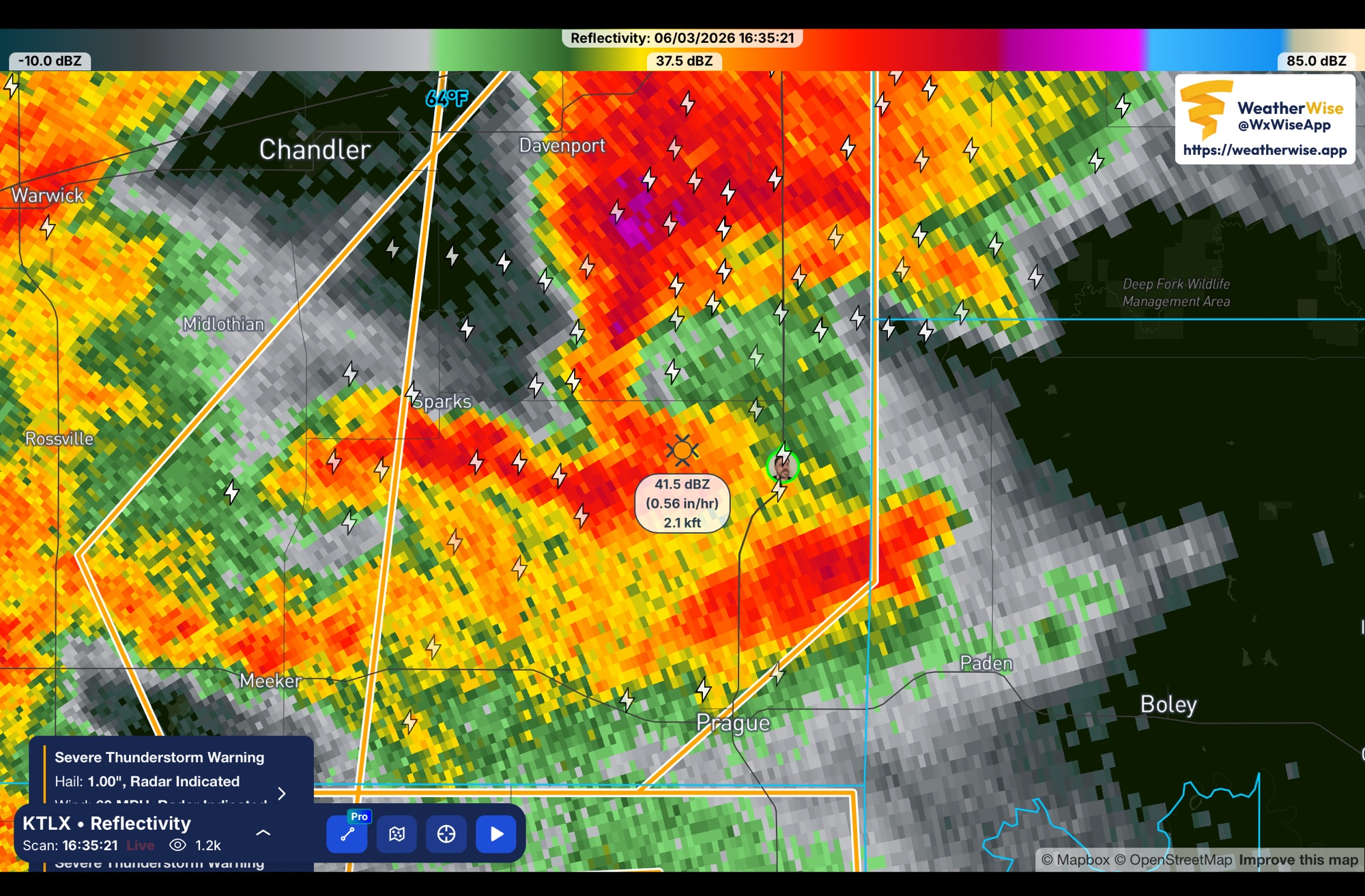Open the Pro distance measuring tool
1365x896 pixels.
pos(347,833)
